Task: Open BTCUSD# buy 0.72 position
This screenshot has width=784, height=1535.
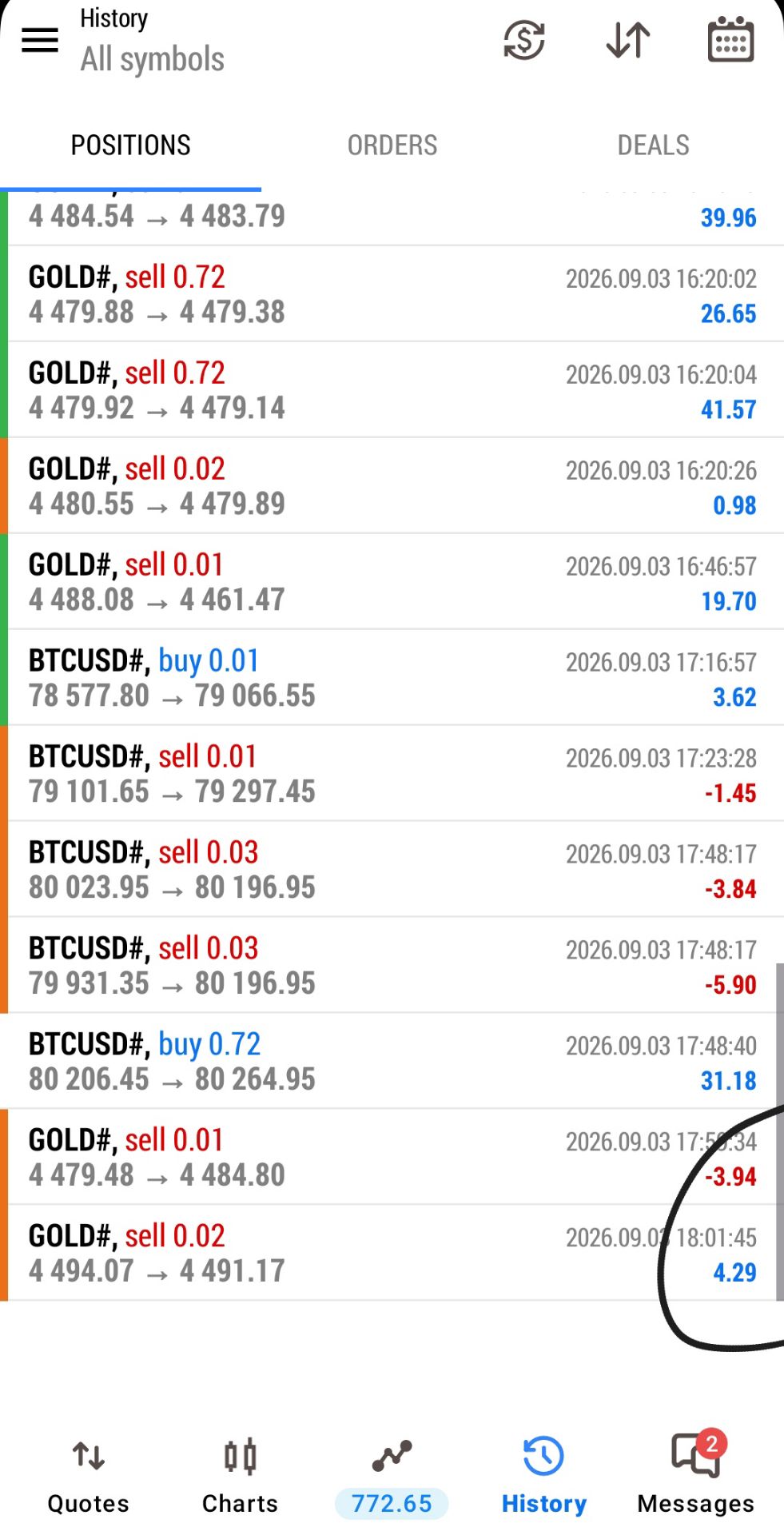Action: tap(392, 1062)
